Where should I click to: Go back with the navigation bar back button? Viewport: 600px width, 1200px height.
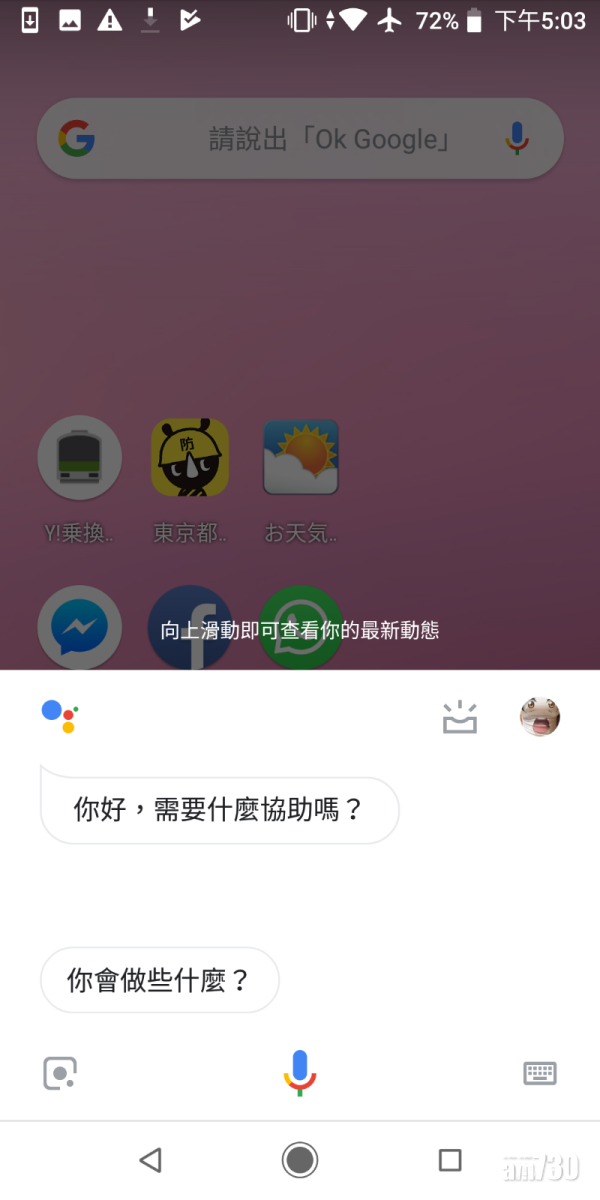(x=150, y=1160)
